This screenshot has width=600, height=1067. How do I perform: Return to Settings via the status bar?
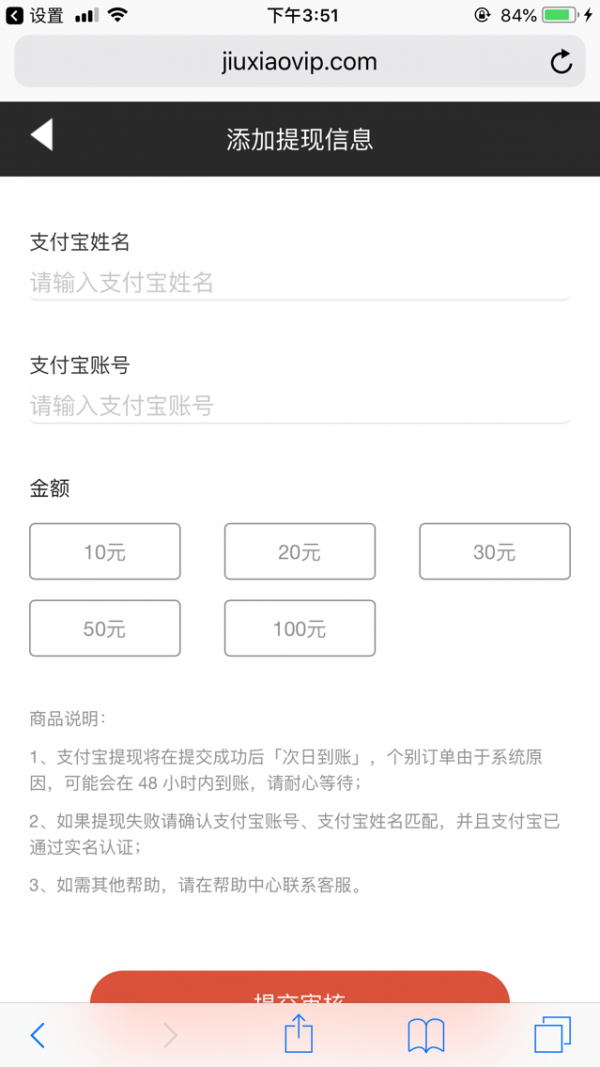pos(35,16)
